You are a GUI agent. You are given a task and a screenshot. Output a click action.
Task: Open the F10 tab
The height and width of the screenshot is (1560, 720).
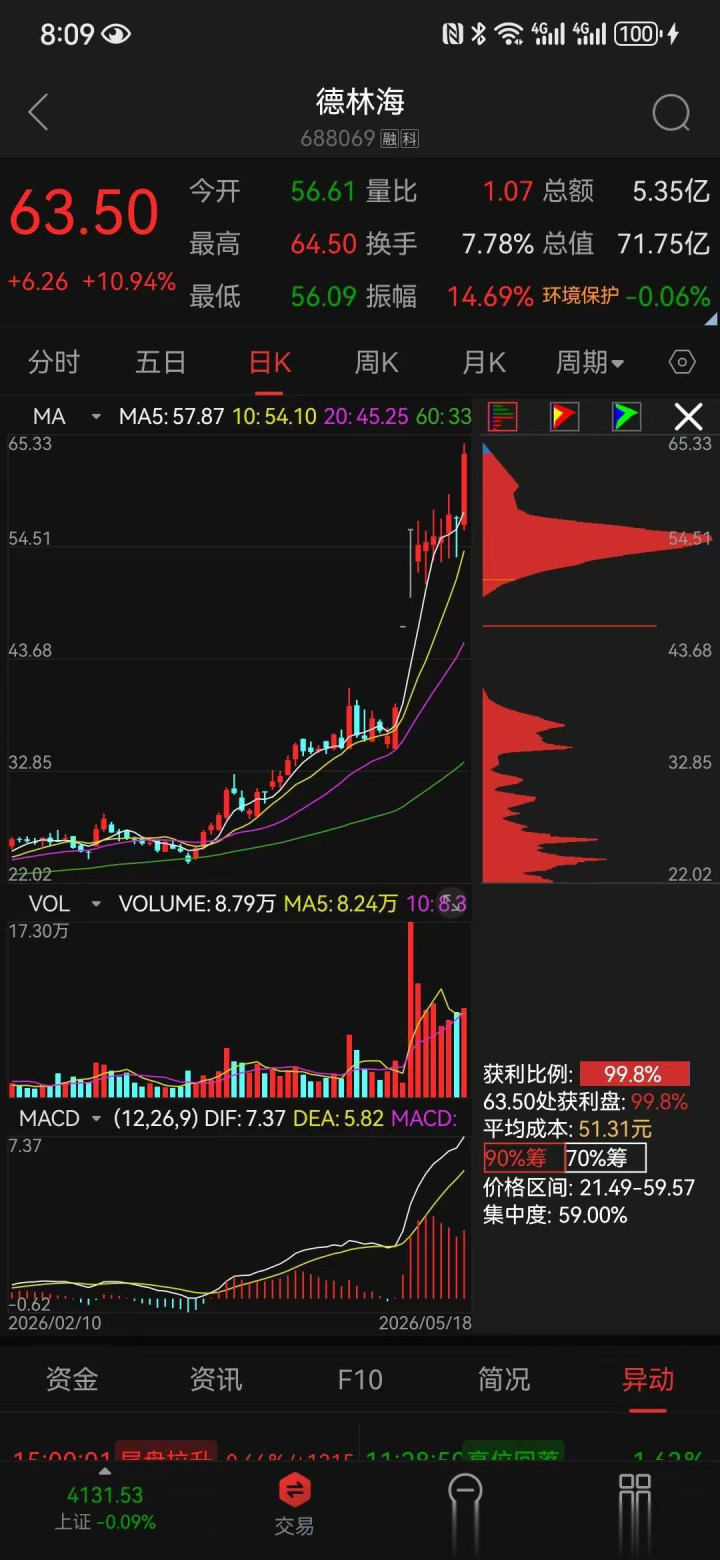(360, 1380)
